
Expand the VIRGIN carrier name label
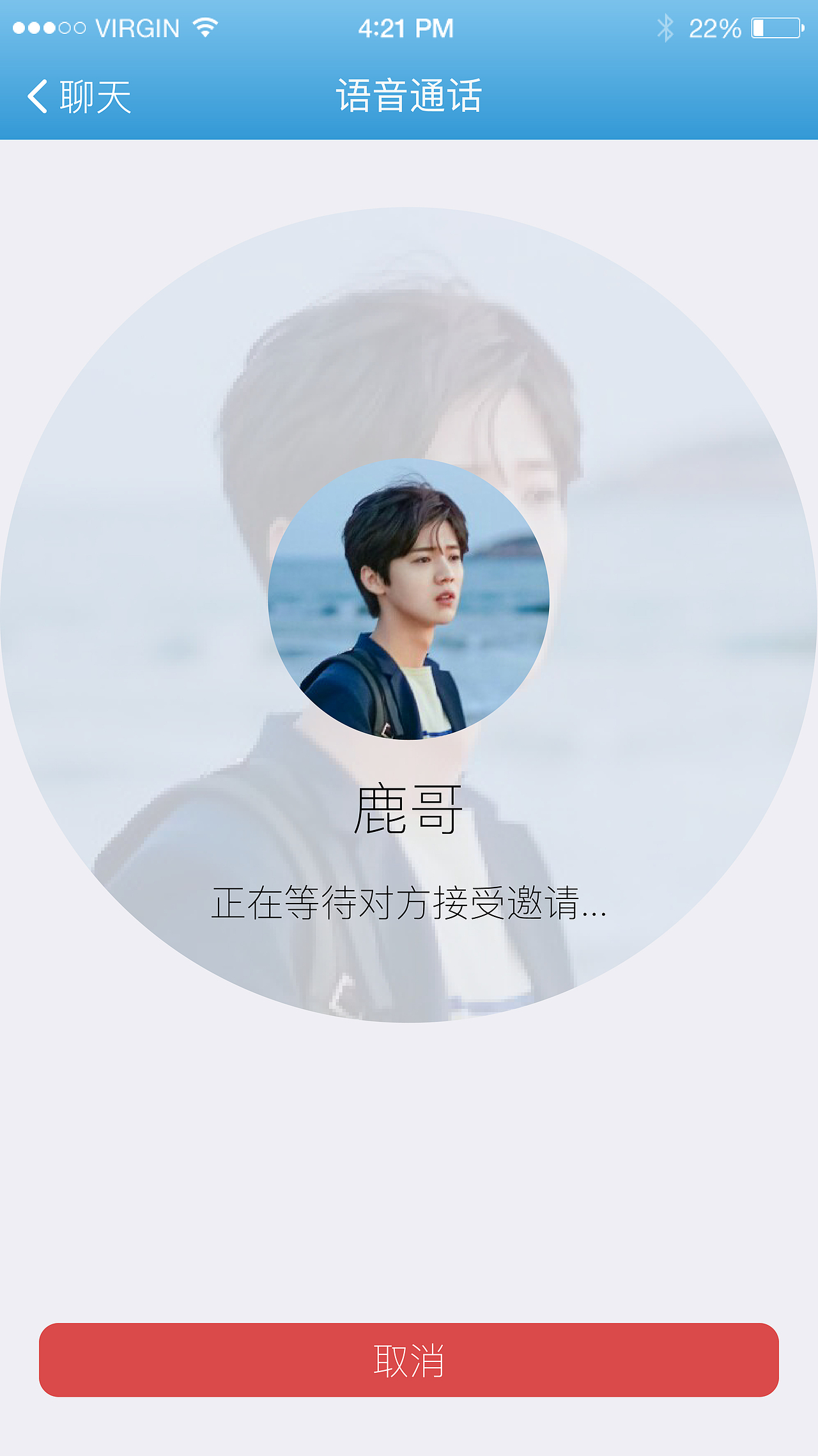pos(136,27)
